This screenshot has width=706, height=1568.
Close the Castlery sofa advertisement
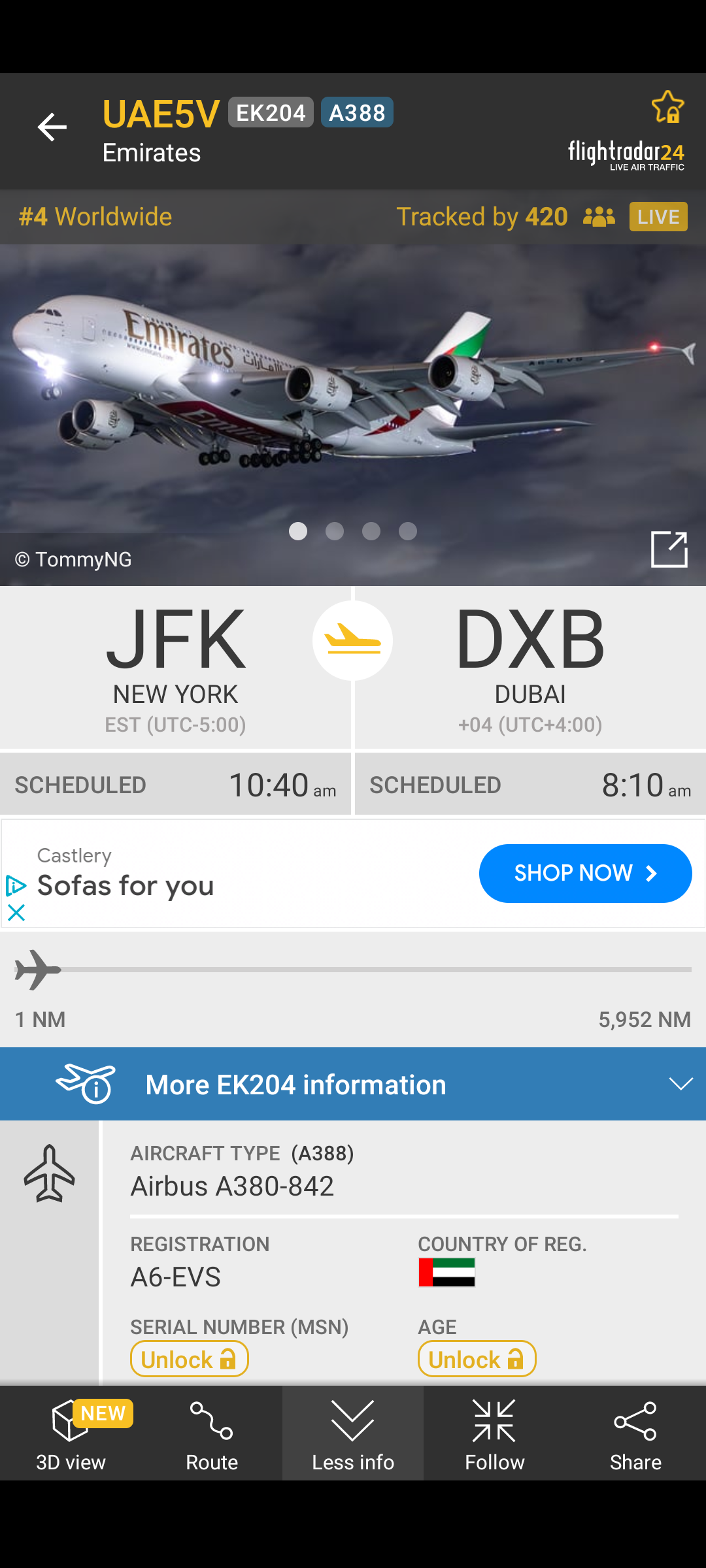pyautogui.click(x=16, y=913)
